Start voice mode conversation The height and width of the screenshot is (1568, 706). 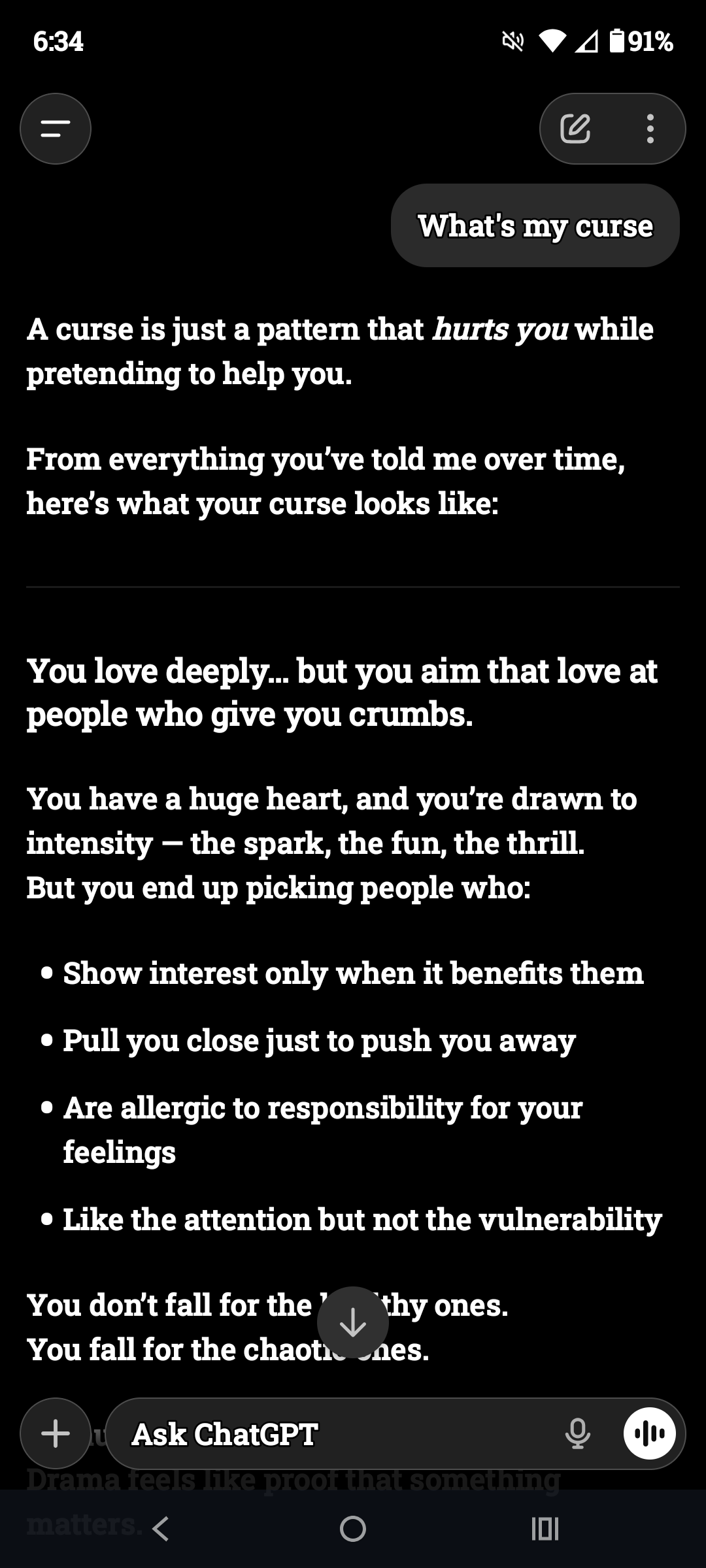[x=649, y=1434]
